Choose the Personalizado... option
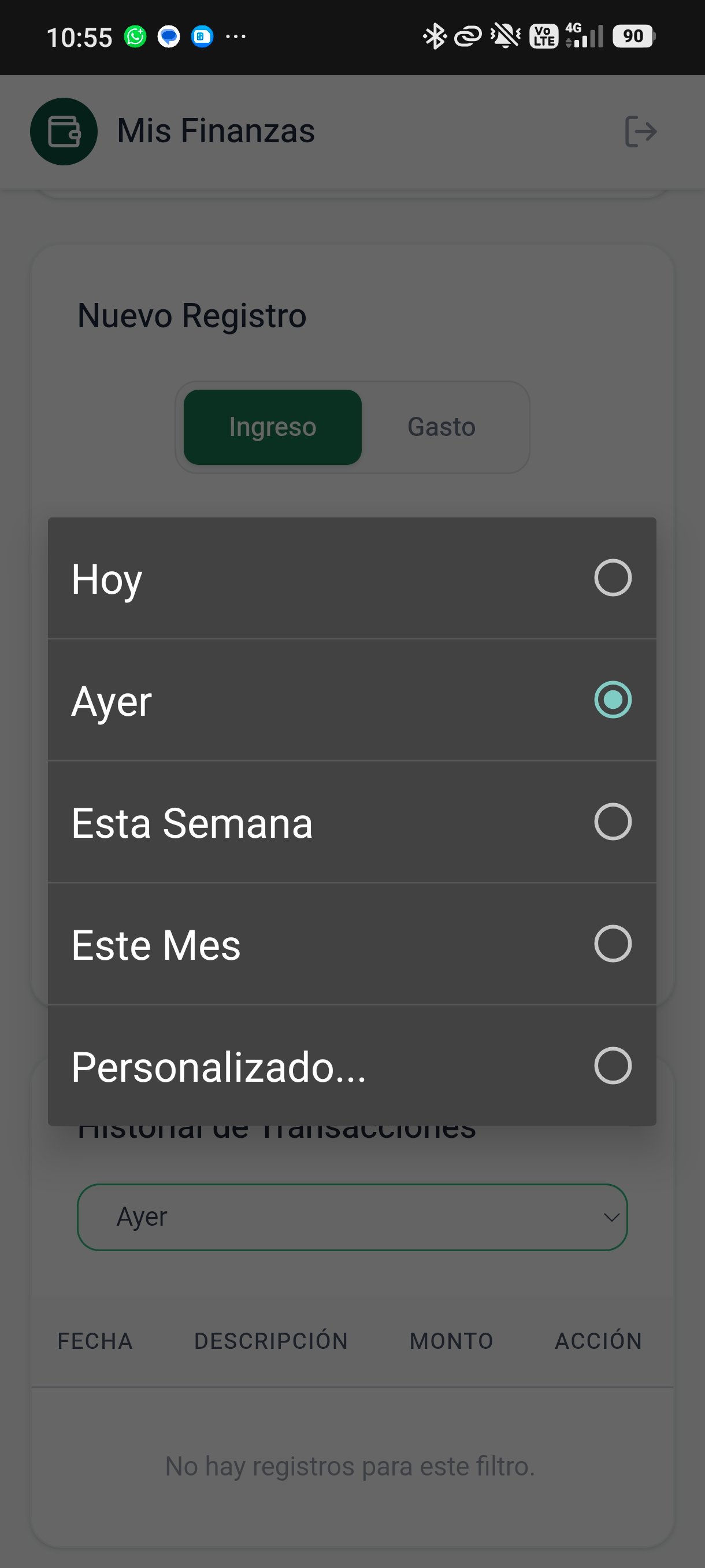This screenshot has height=1568, width=705. coord(351,1065)
